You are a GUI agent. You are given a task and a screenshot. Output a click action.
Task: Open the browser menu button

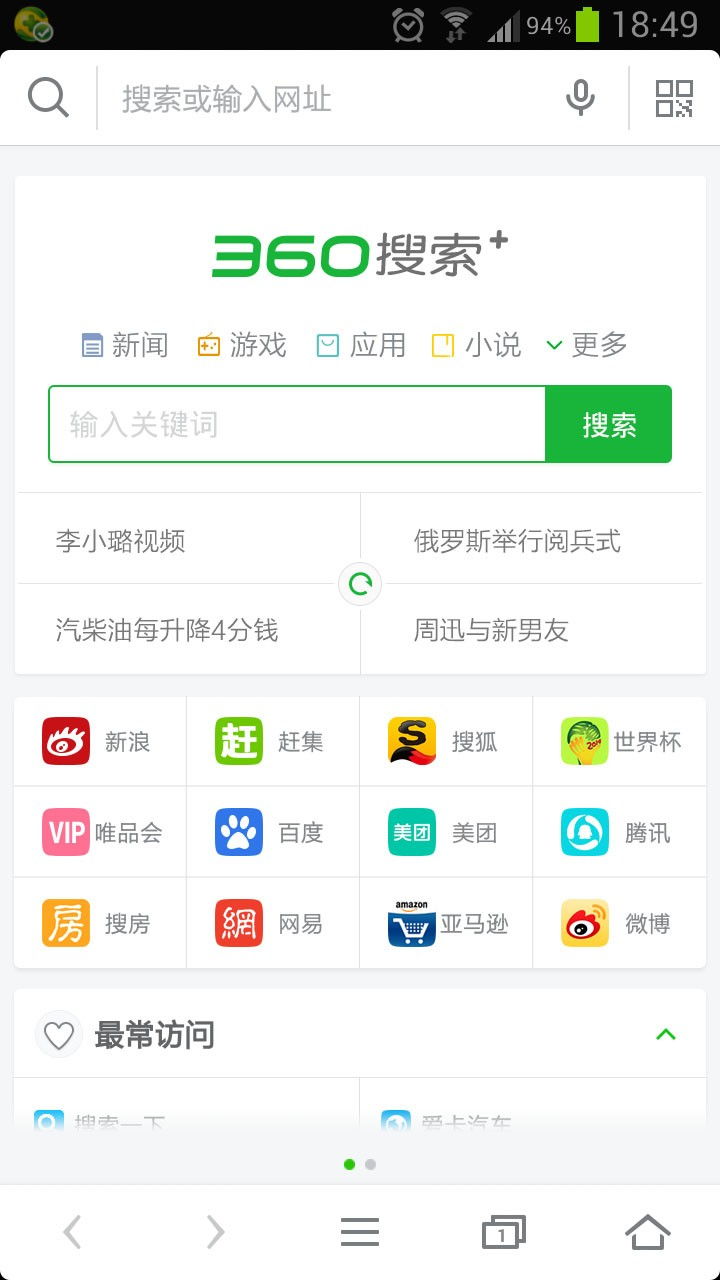[x=360, y=1232]
